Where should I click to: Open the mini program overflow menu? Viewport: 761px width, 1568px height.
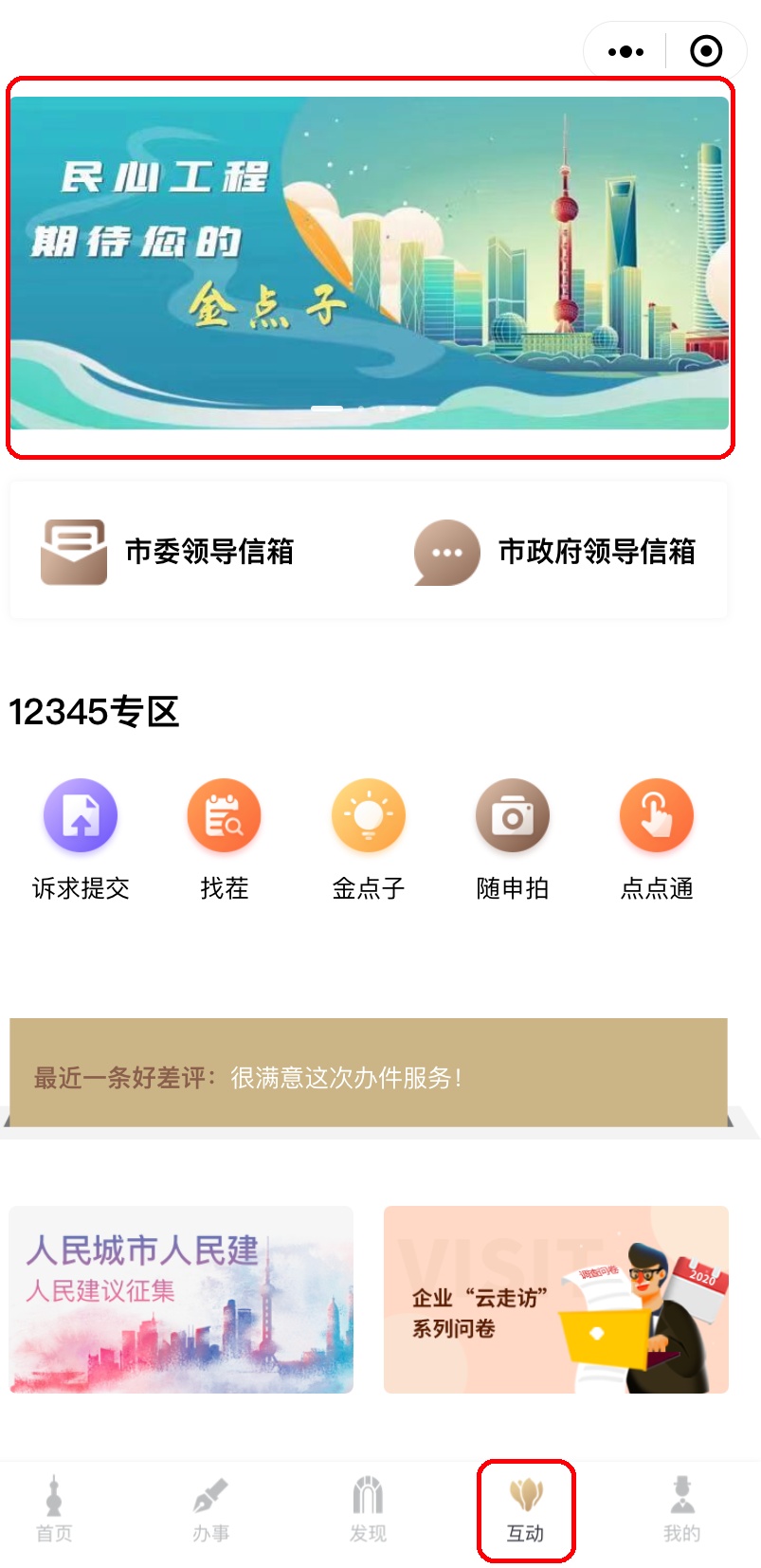click(x=625, y=51)
